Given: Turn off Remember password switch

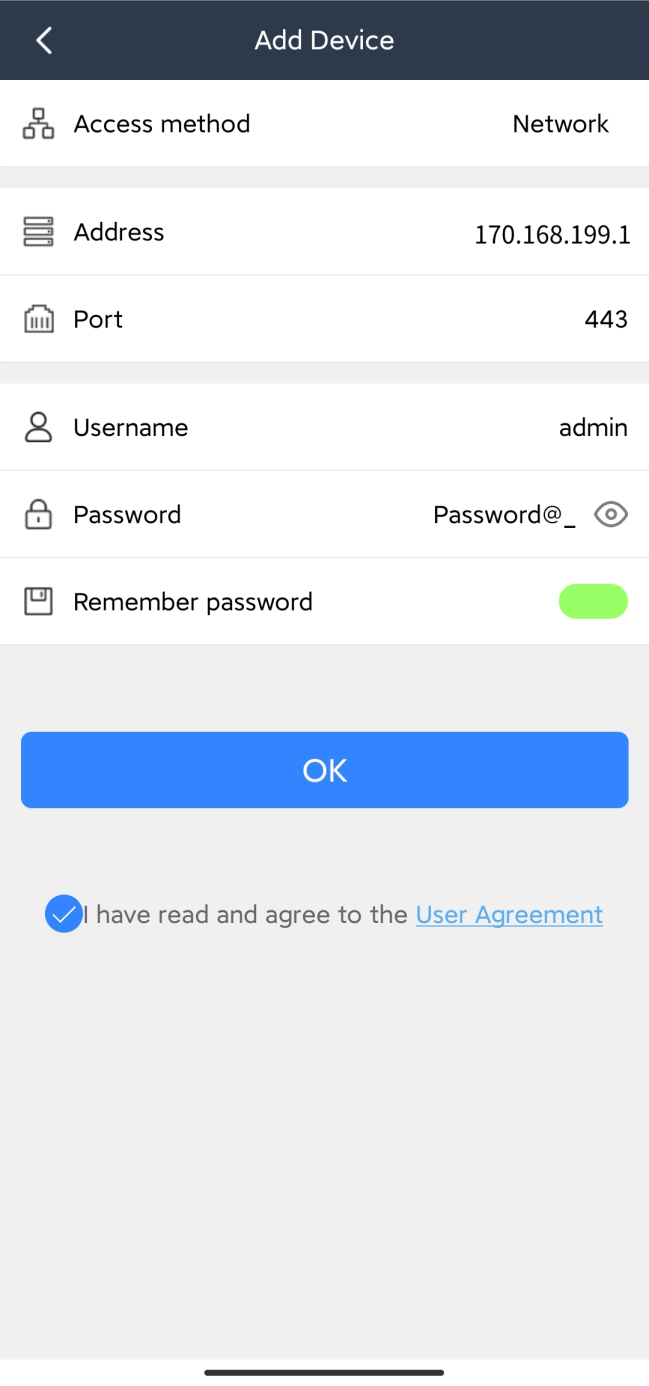Looking at the screenshot, I should (593, 602).
